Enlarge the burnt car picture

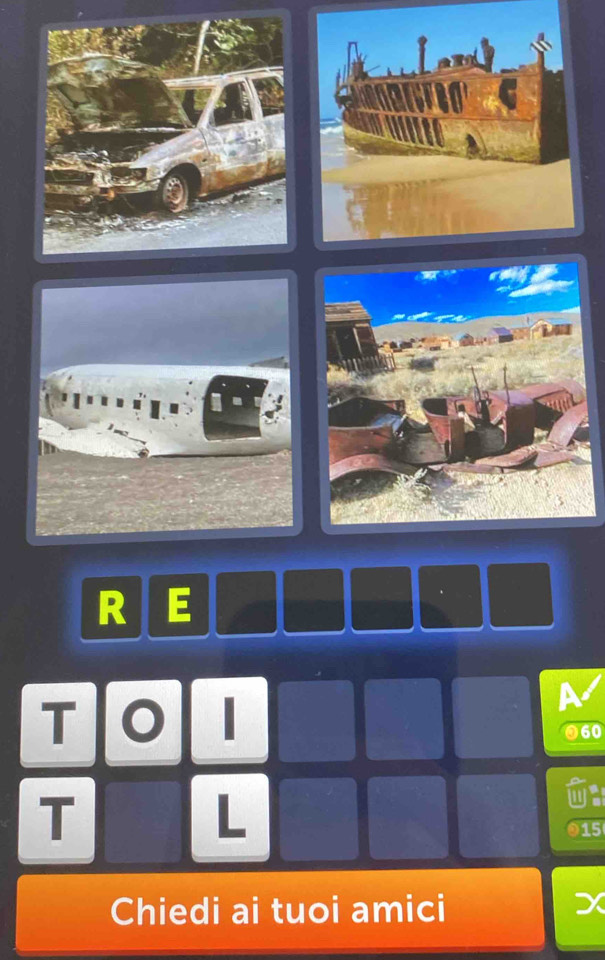[165, 135]
